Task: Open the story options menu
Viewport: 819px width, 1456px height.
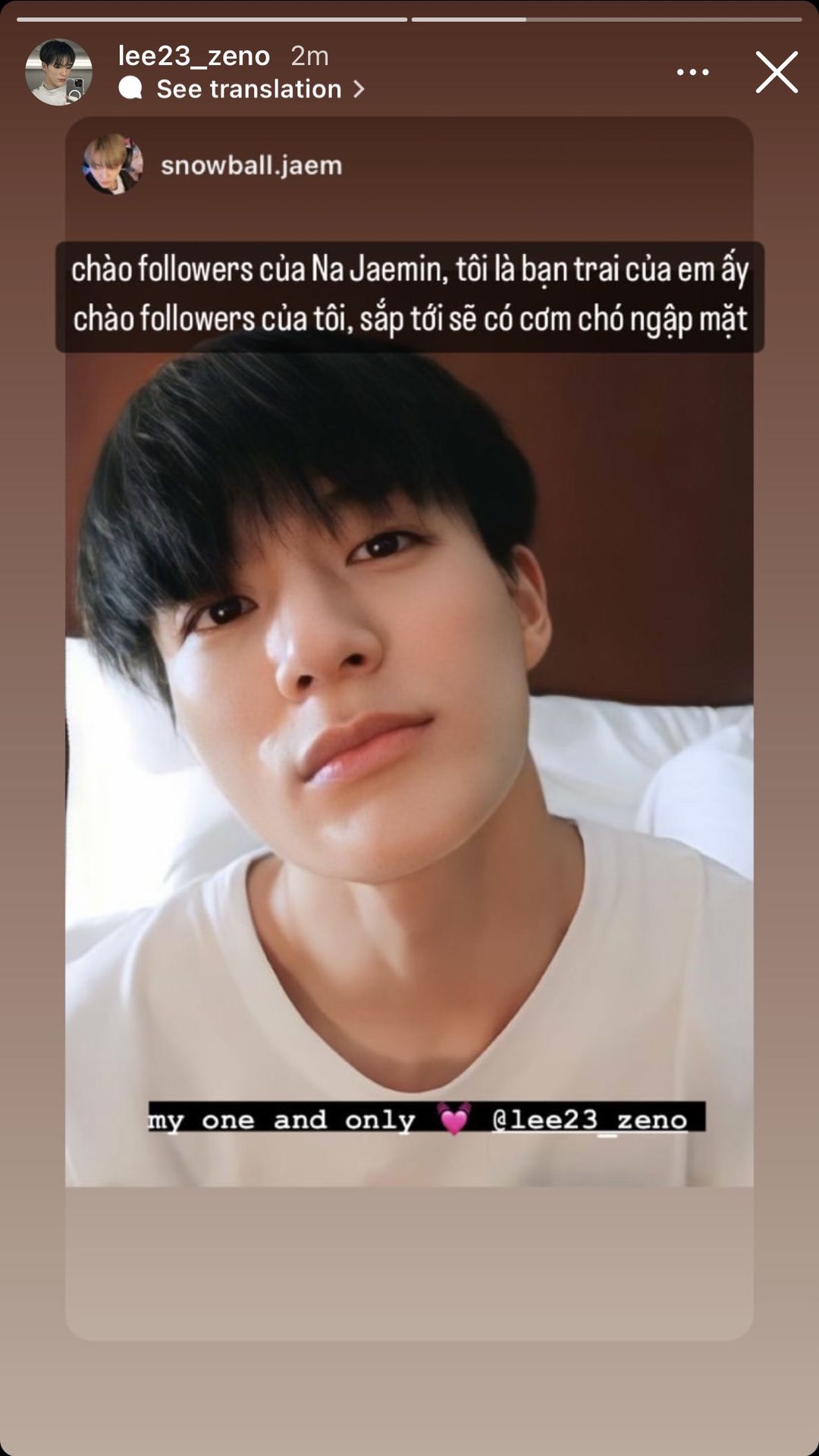Action: pyautogui.click(x=692, y=73)
